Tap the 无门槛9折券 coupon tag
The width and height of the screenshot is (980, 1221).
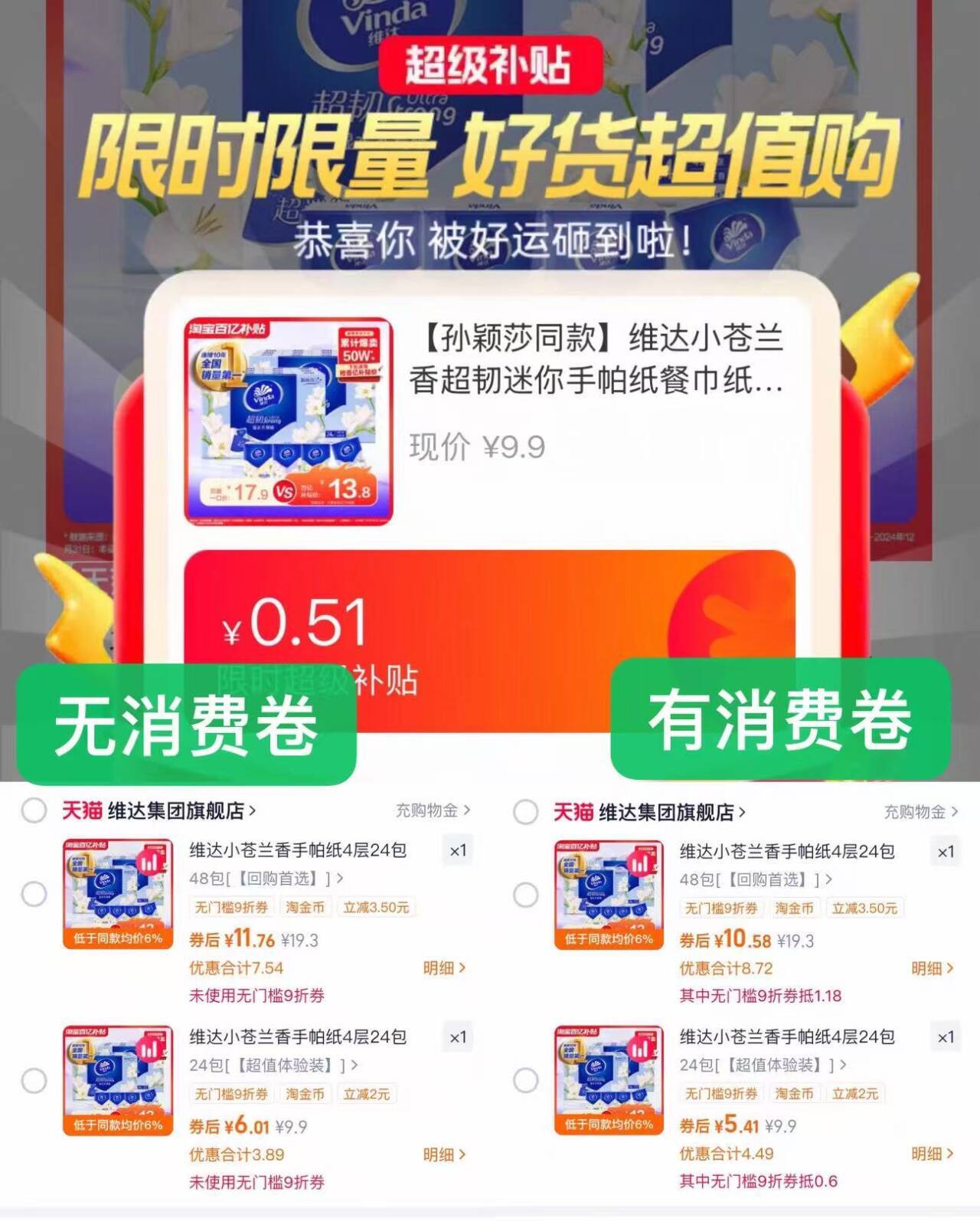pos(231,906)
